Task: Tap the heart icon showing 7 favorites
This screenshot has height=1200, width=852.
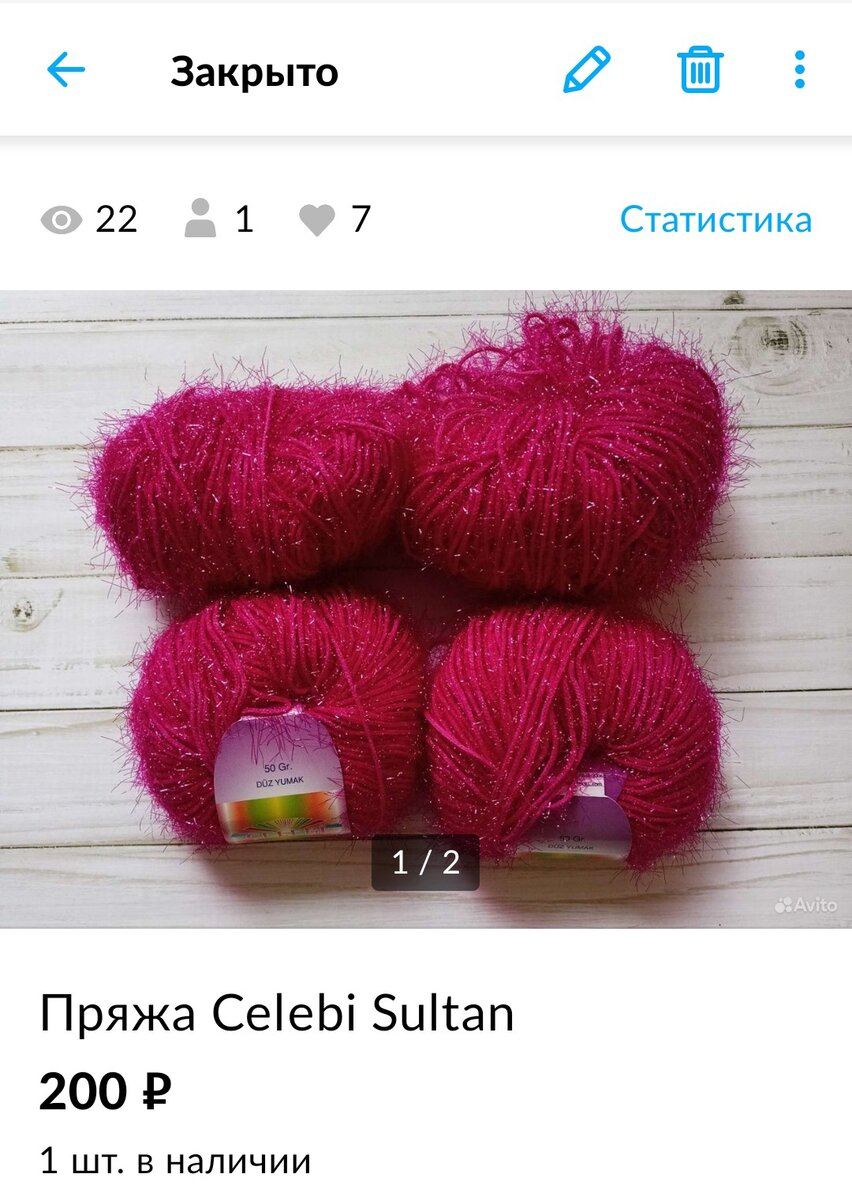Action: (x=320, y=220)
